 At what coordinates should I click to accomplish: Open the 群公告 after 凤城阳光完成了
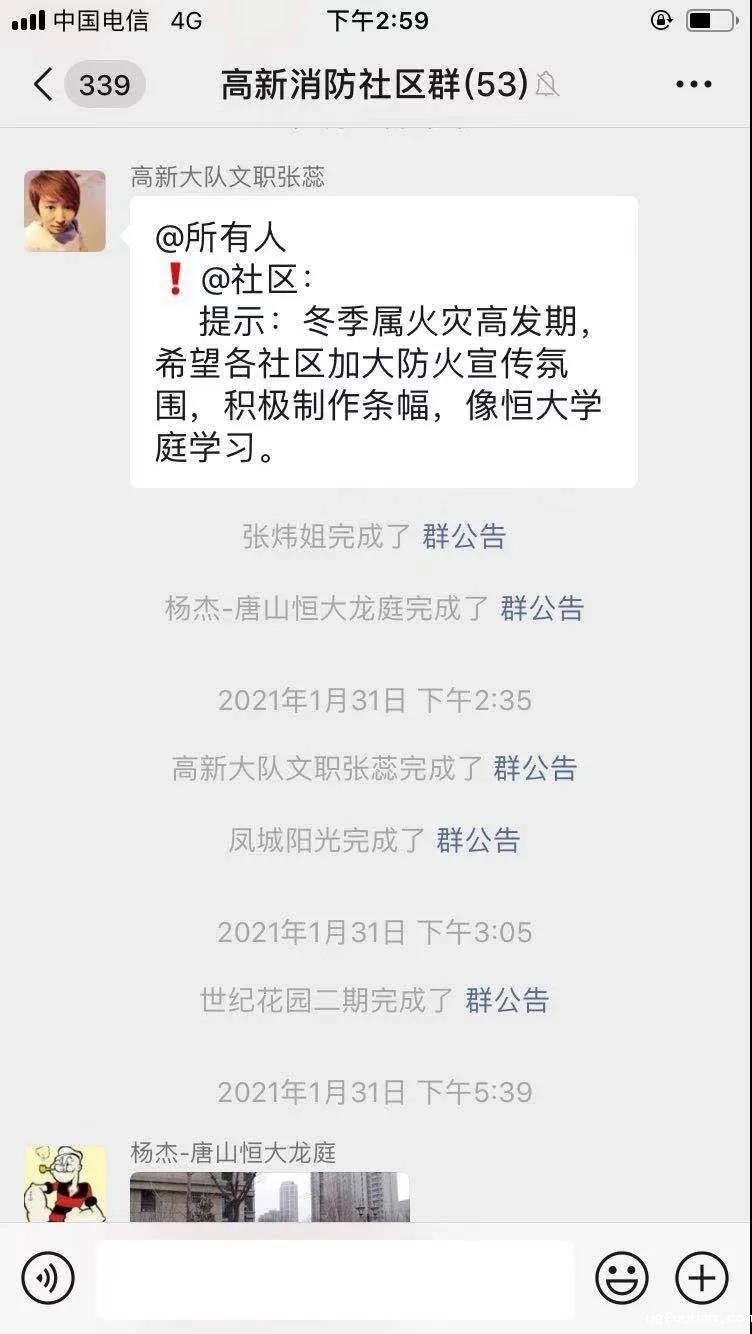coord(478,841)
